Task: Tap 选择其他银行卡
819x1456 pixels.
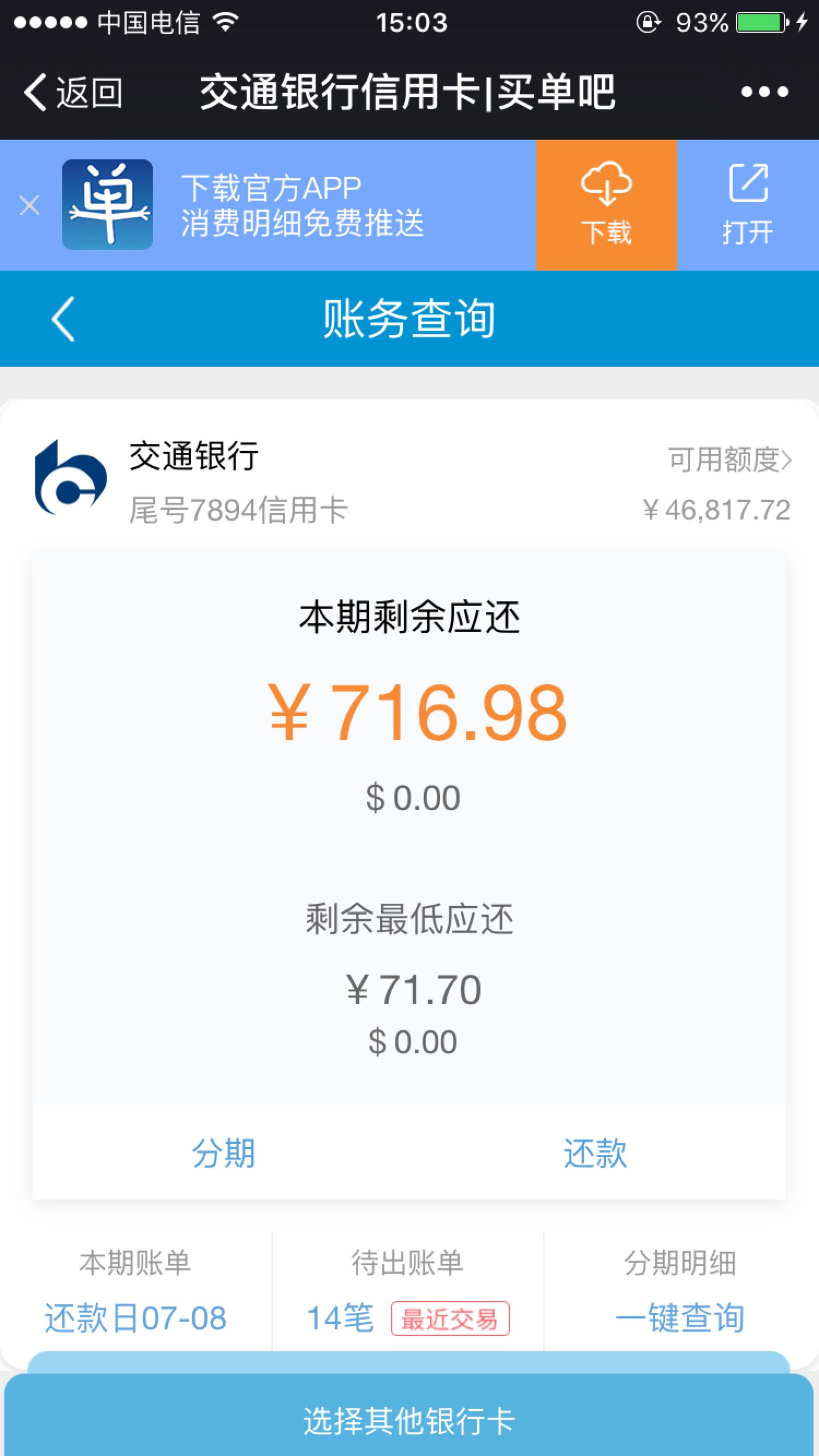Action: click(410, 1420)
